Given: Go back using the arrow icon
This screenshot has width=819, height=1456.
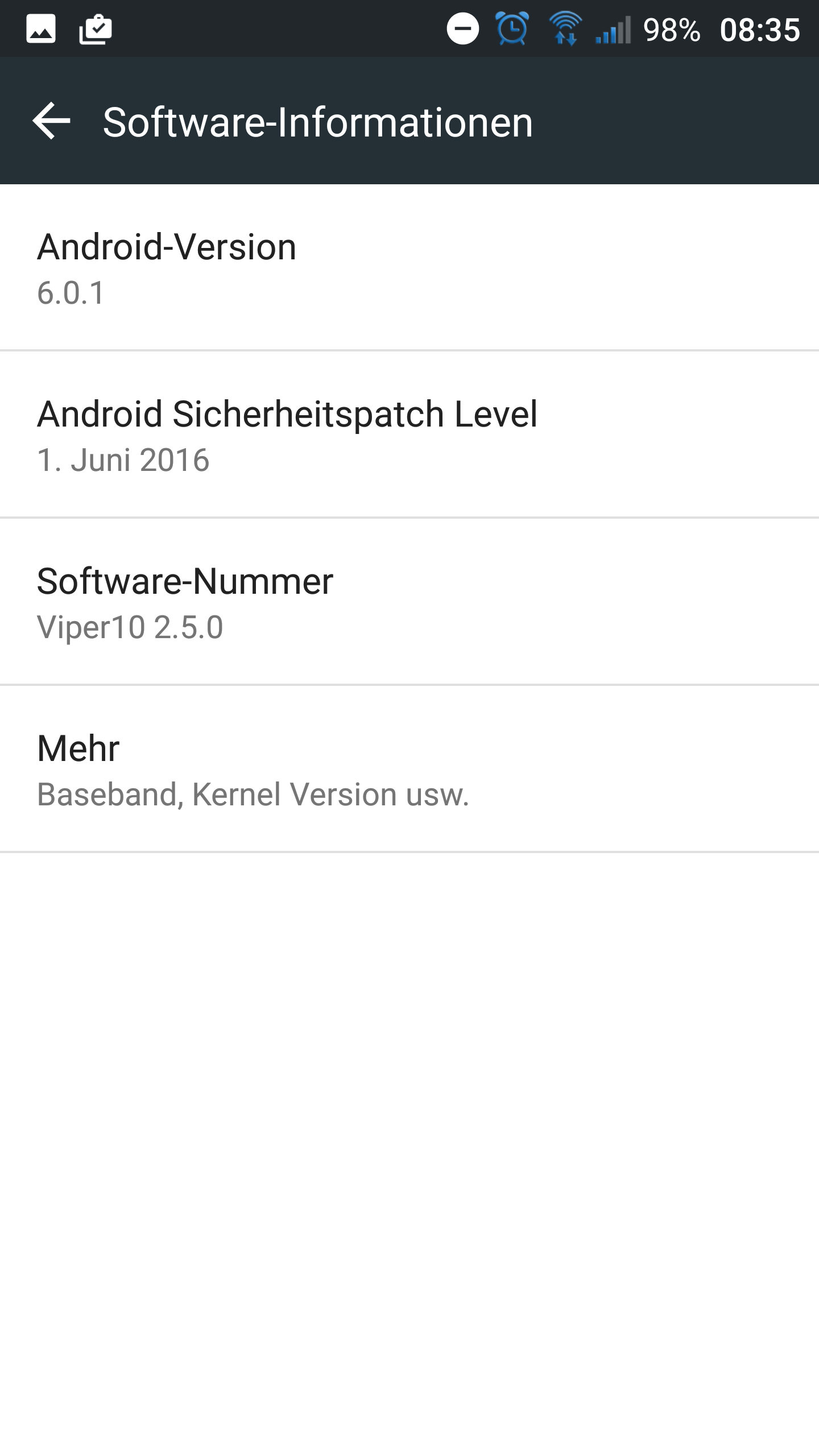Looking at the screenshot, I should [x=51, y=121].
